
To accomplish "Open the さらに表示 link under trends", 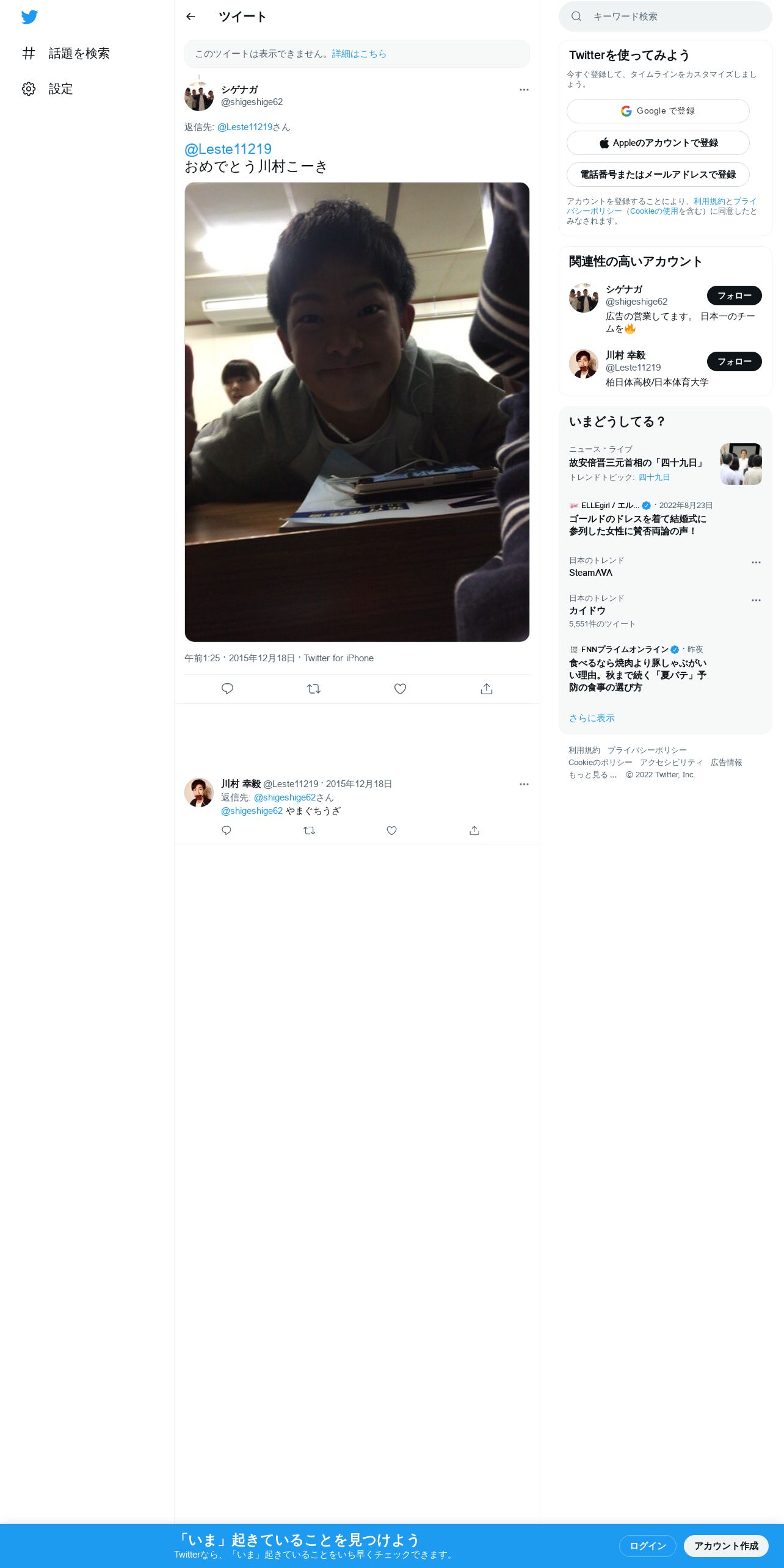I will [x=592, y=718].
